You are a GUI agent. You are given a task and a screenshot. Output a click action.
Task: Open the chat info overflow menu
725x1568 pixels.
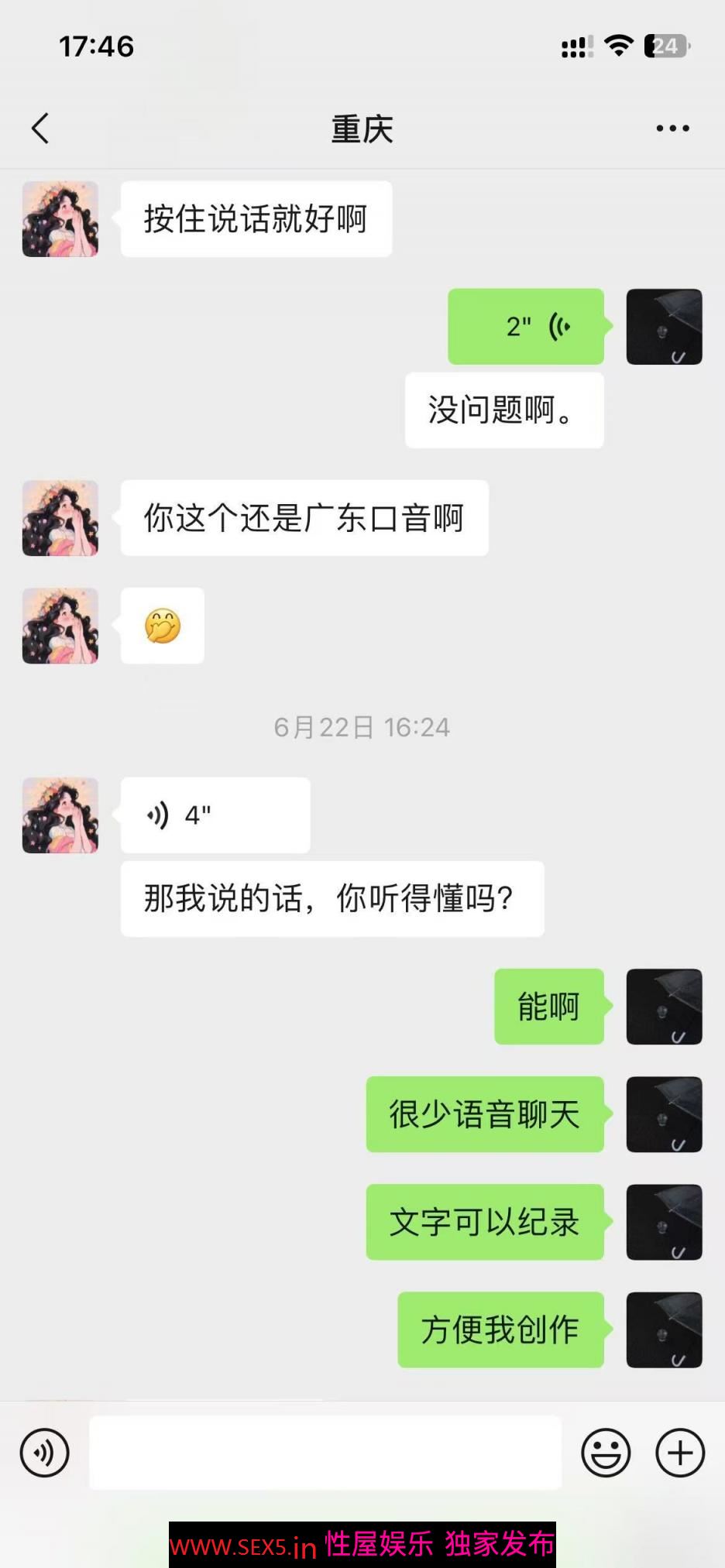tap(672, 129)
